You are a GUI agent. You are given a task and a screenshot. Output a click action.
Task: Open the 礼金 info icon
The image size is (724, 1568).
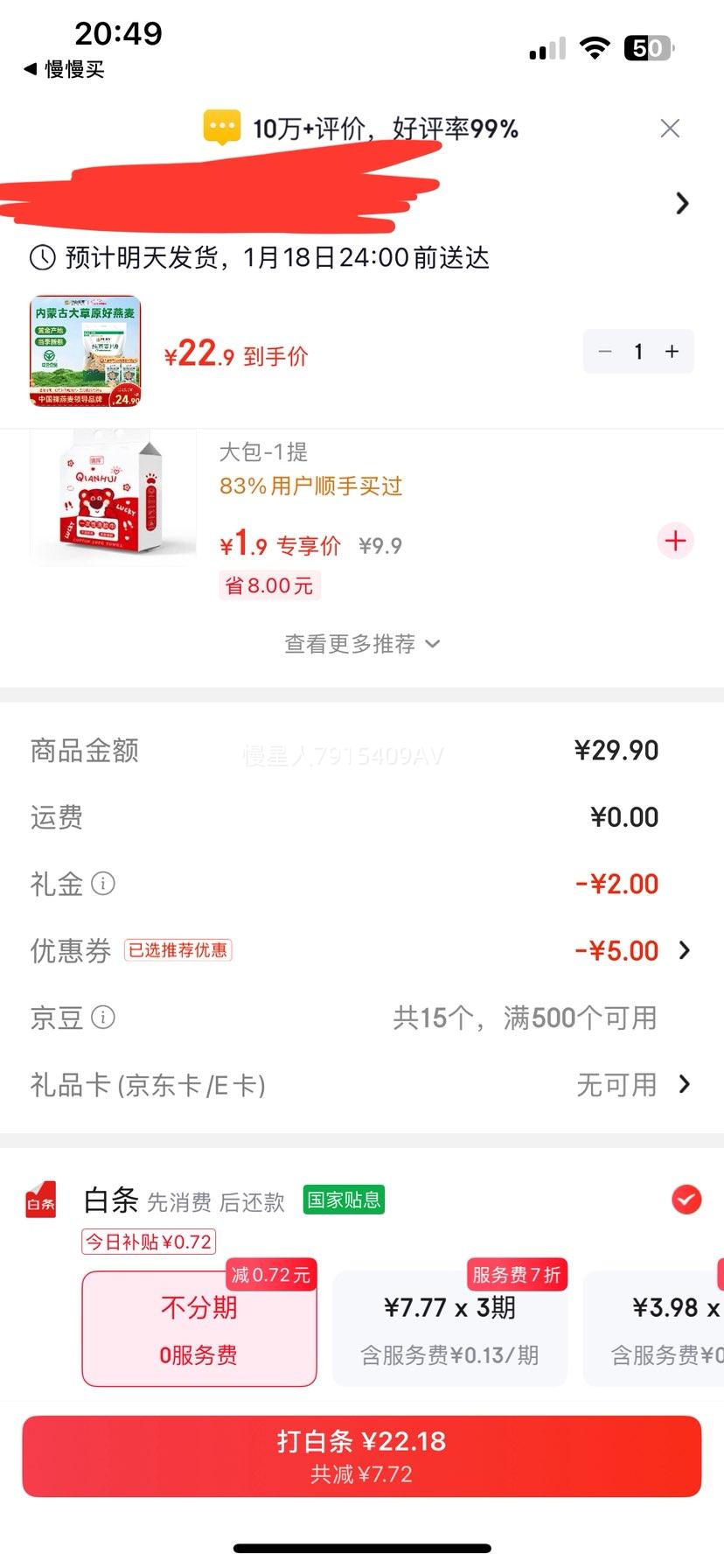(x=105, y=885)
